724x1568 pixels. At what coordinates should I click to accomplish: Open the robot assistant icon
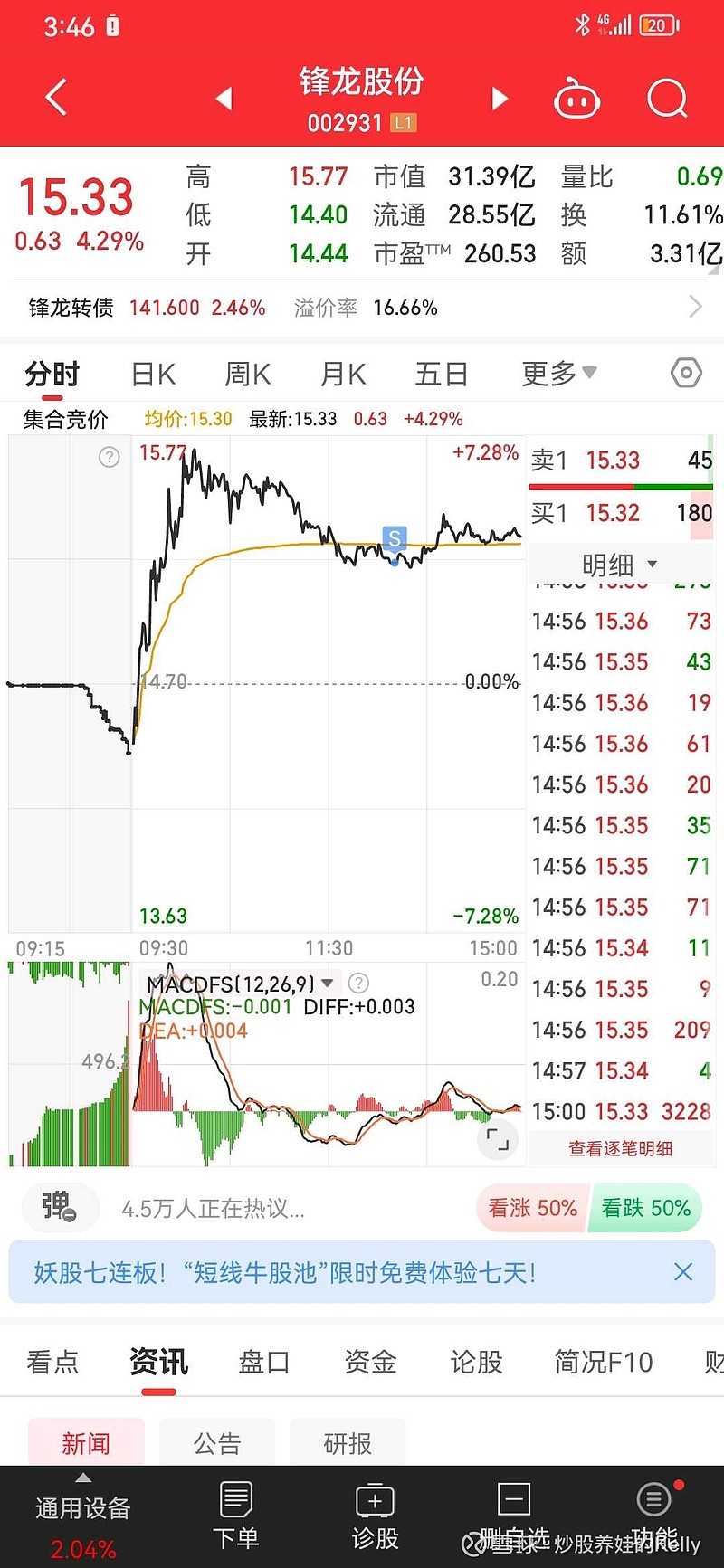click(576, 98)
